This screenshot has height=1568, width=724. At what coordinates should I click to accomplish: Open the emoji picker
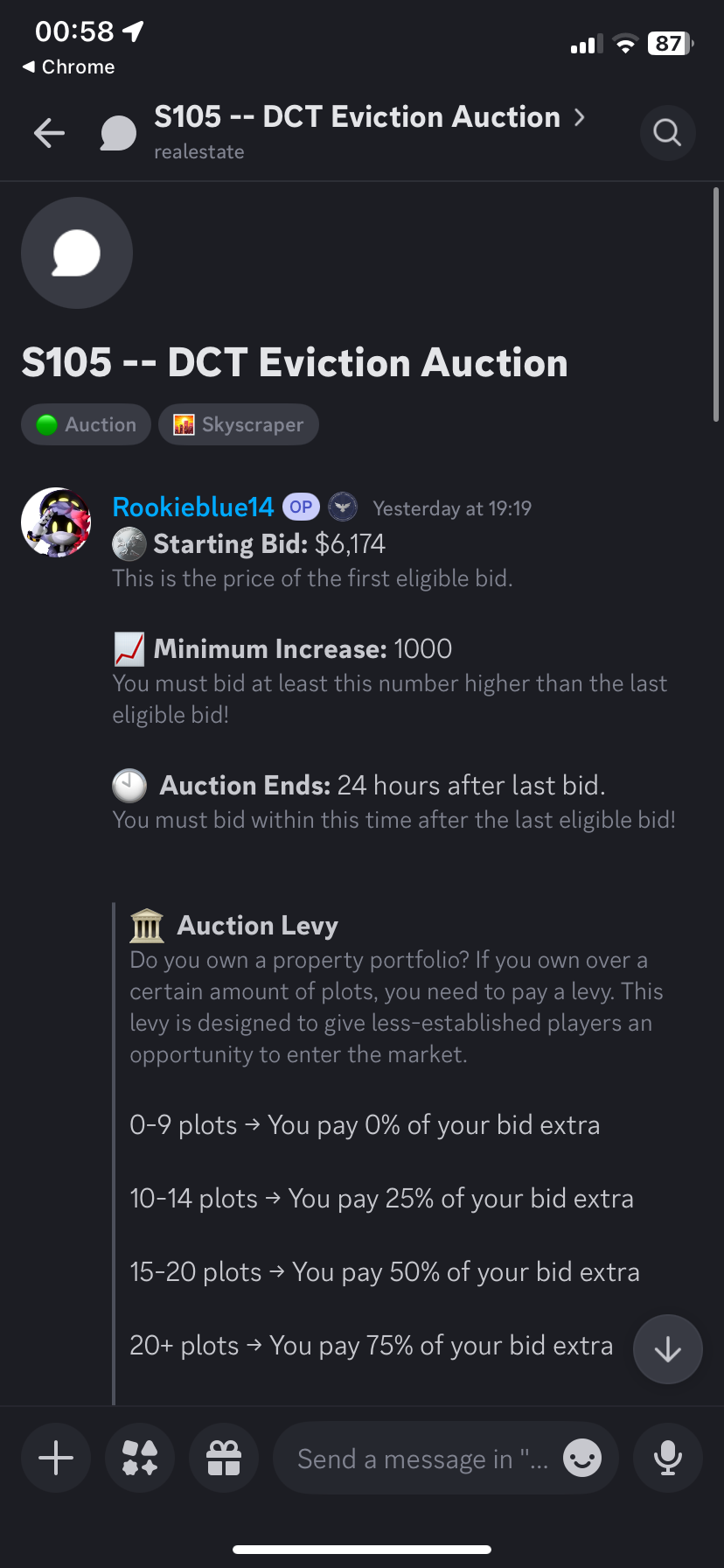pos(582,1458)
